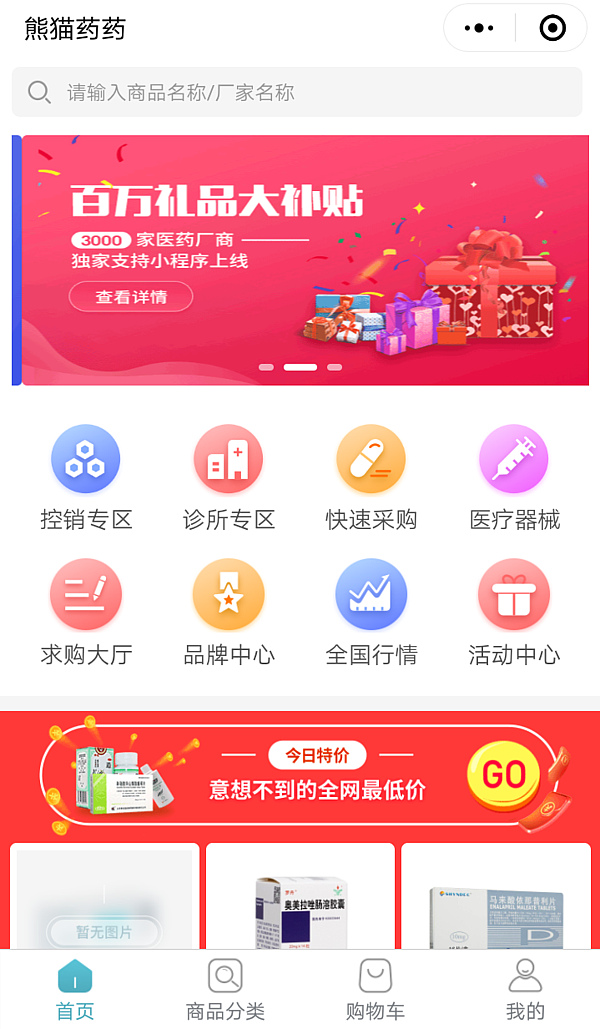
Task: Browse 医疗器械 category
Action: (x=514, y=478)
